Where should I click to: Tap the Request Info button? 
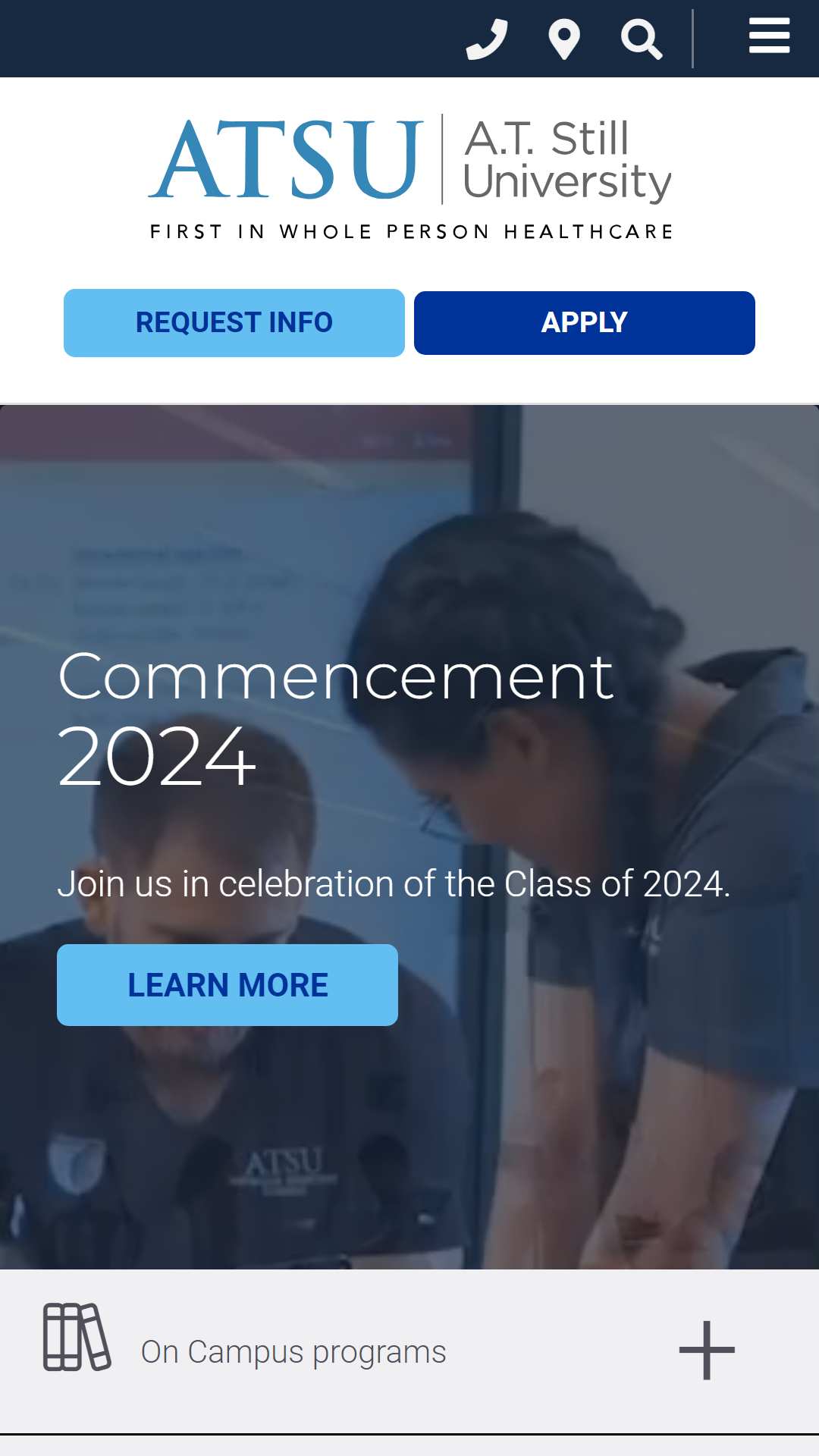(234, 323)
